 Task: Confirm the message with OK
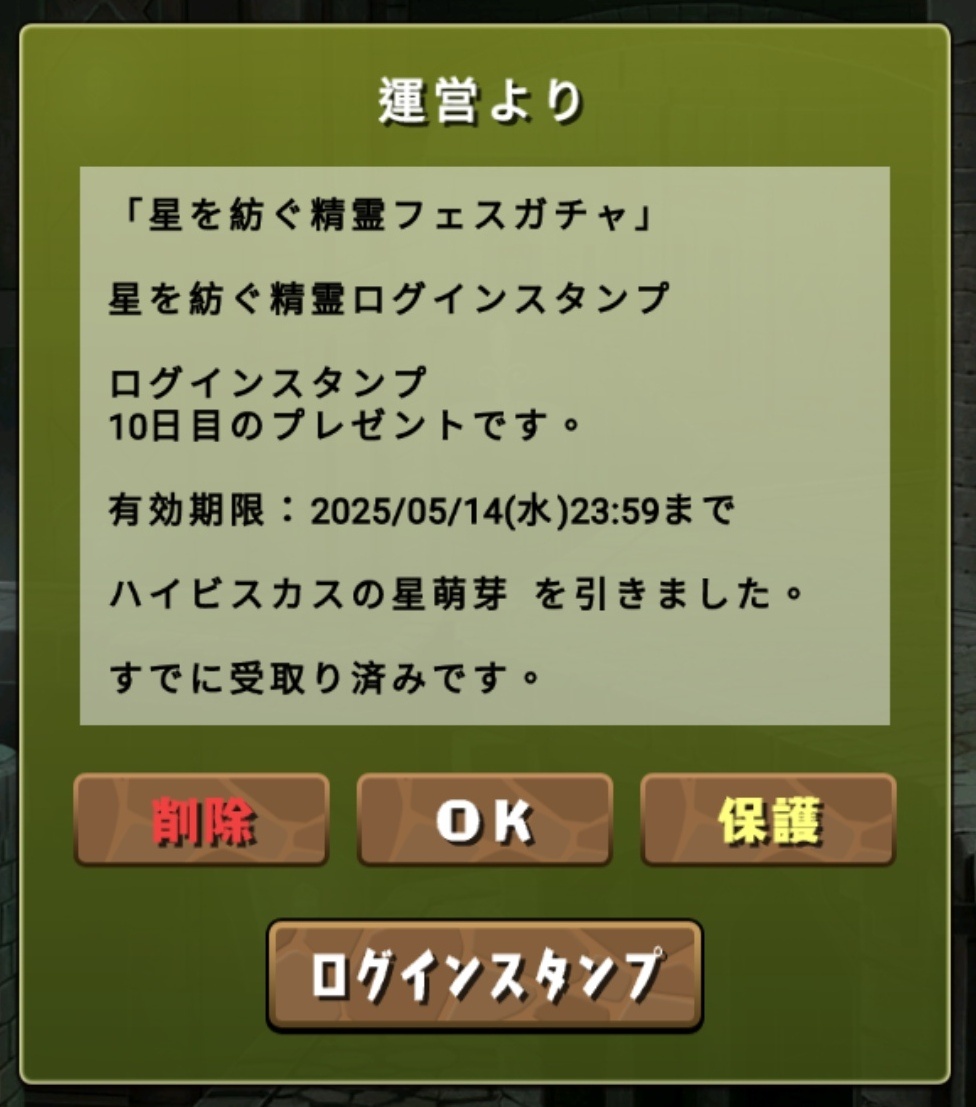pos(485,819)
